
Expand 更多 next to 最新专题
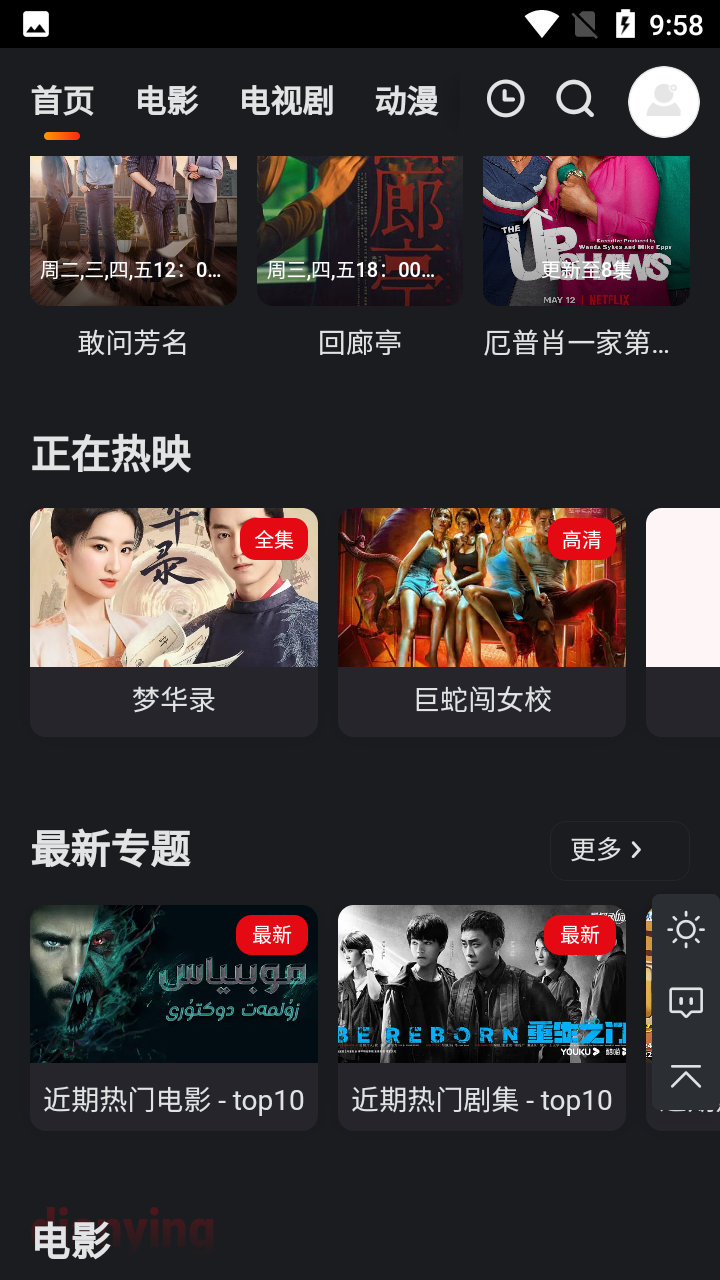point(619,850)
